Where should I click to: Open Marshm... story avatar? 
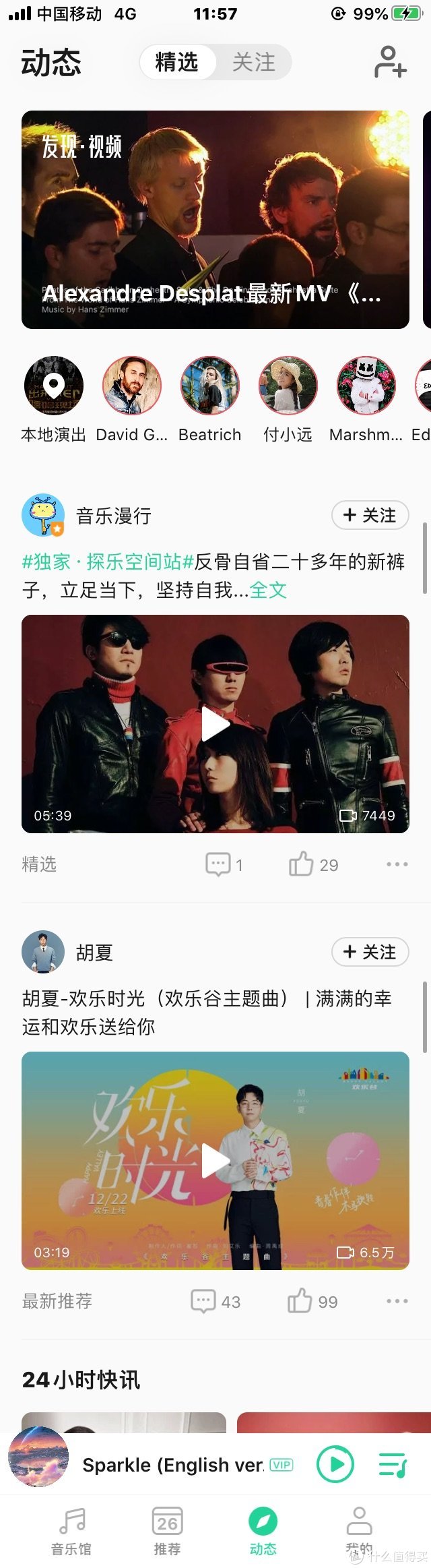click(366, 386)
